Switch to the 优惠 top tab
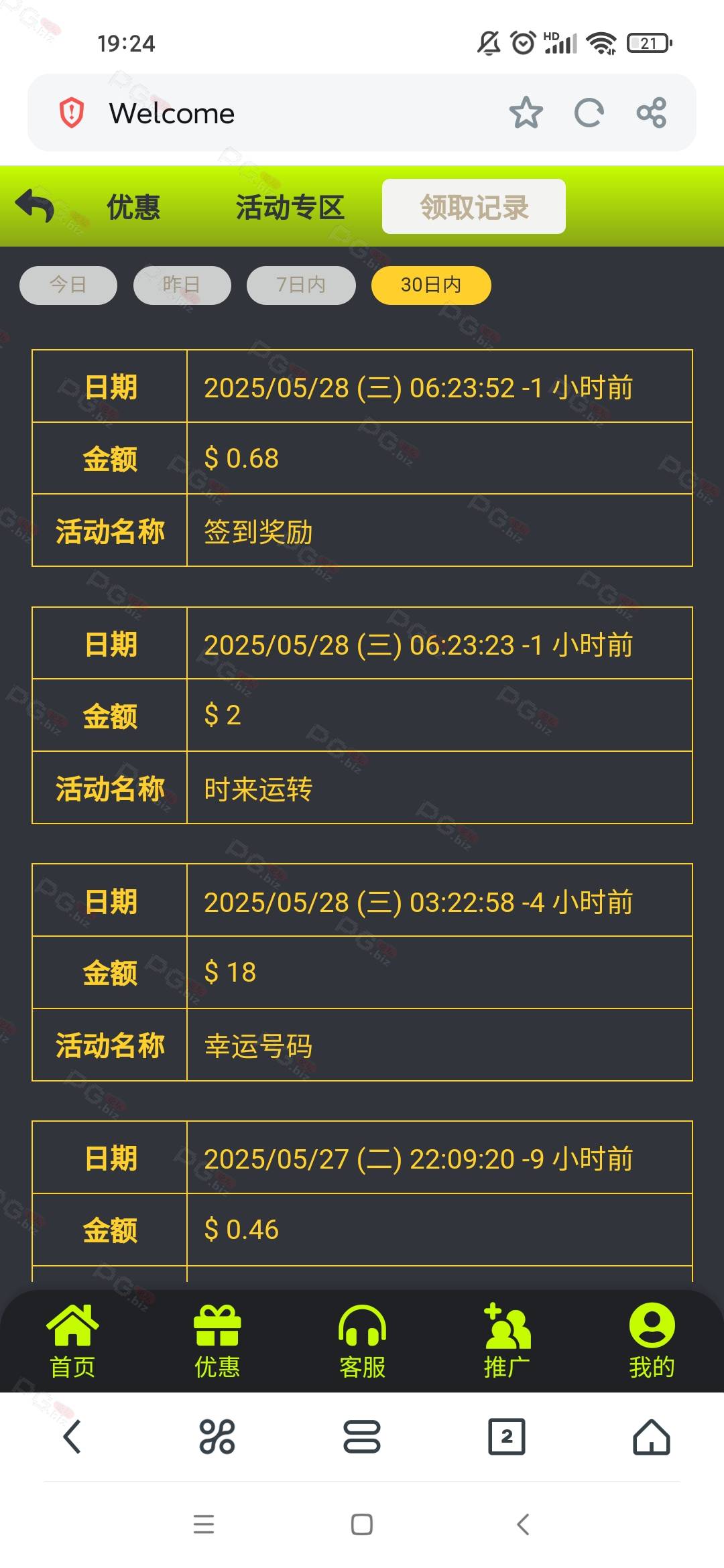The width and height of the screenshot is (724, 1568). 133,207
